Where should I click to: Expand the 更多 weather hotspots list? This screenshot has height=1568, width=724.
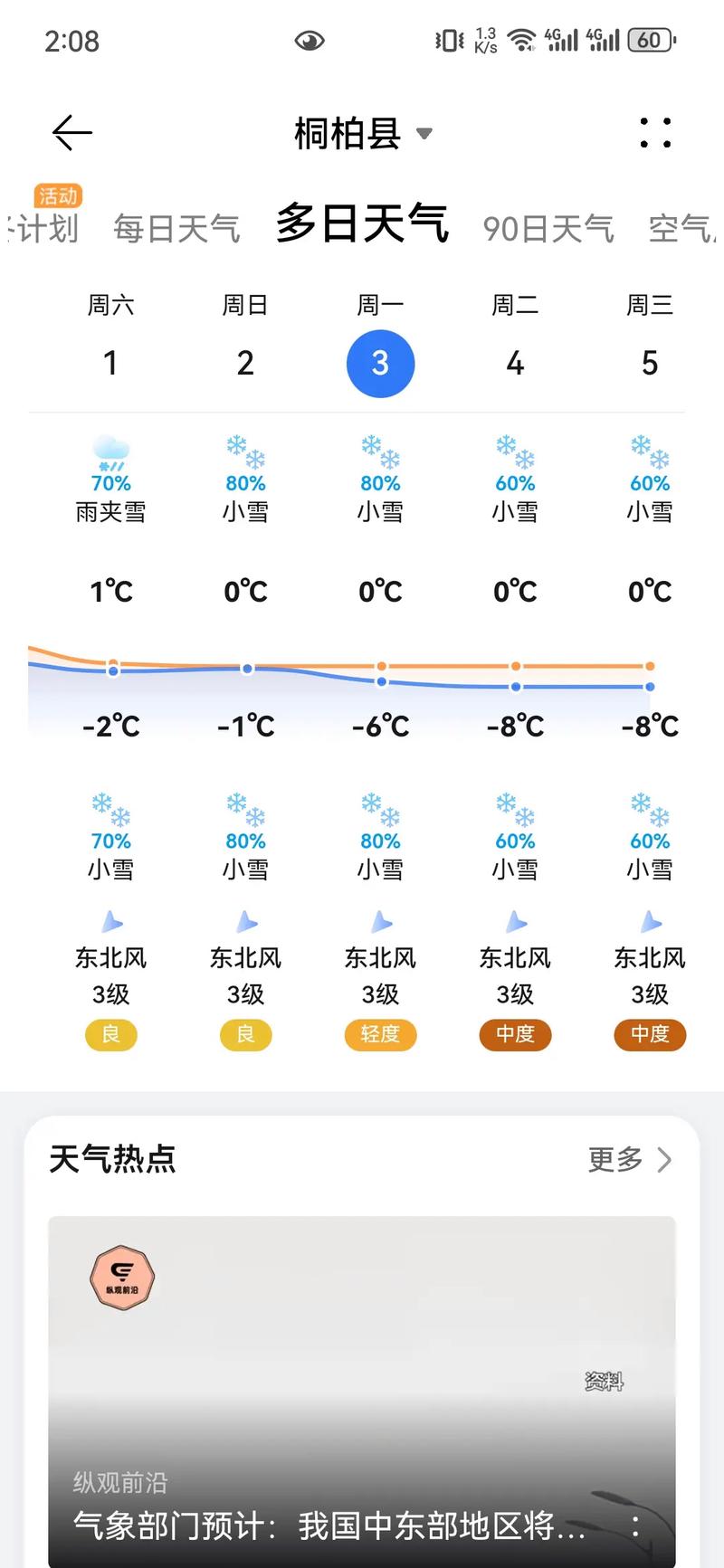(628, 1159)
